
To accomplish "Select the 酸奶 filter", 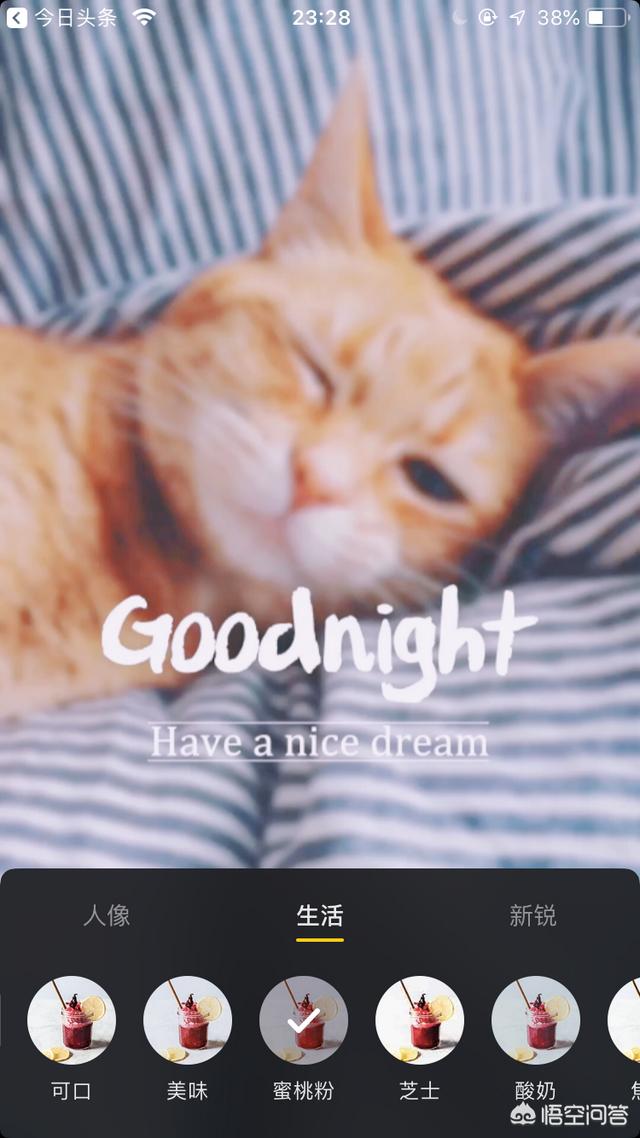I will tap(535, 1021).
